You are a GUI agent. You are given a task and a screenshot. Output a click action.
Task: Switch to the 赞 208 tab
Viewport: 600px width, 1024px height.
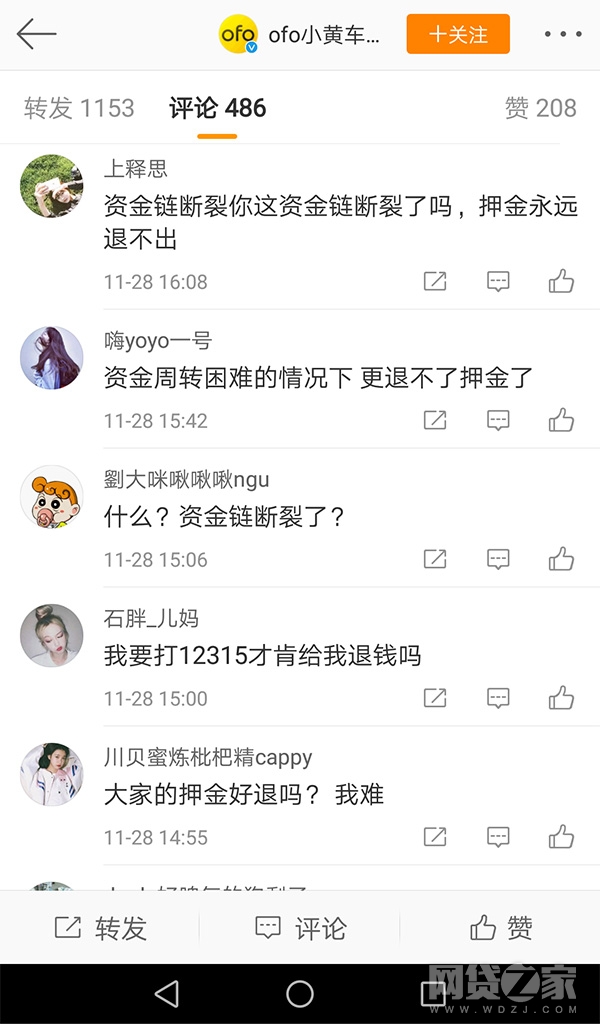[541, 108]
